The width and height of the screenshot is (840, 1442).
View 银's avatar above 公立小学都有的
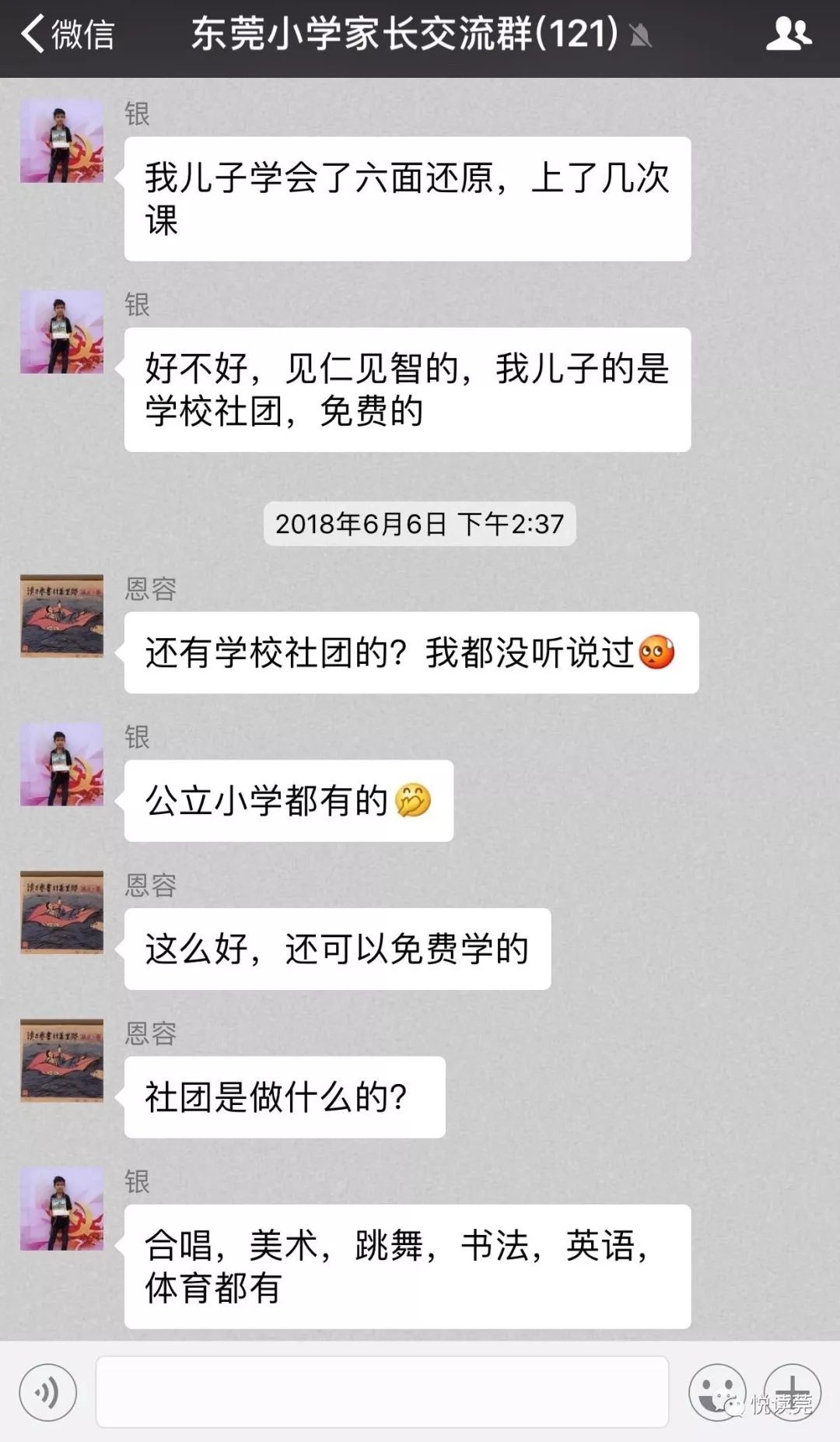pos(61,765)
